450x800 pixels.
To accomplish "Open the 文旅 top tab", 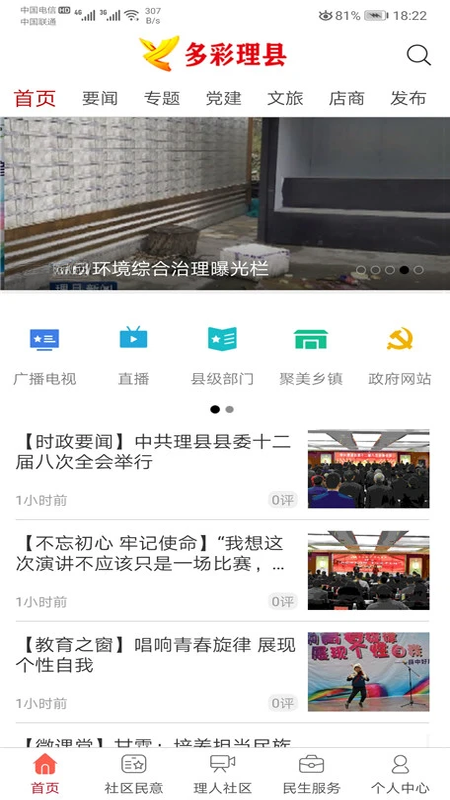I will [285, 98].
